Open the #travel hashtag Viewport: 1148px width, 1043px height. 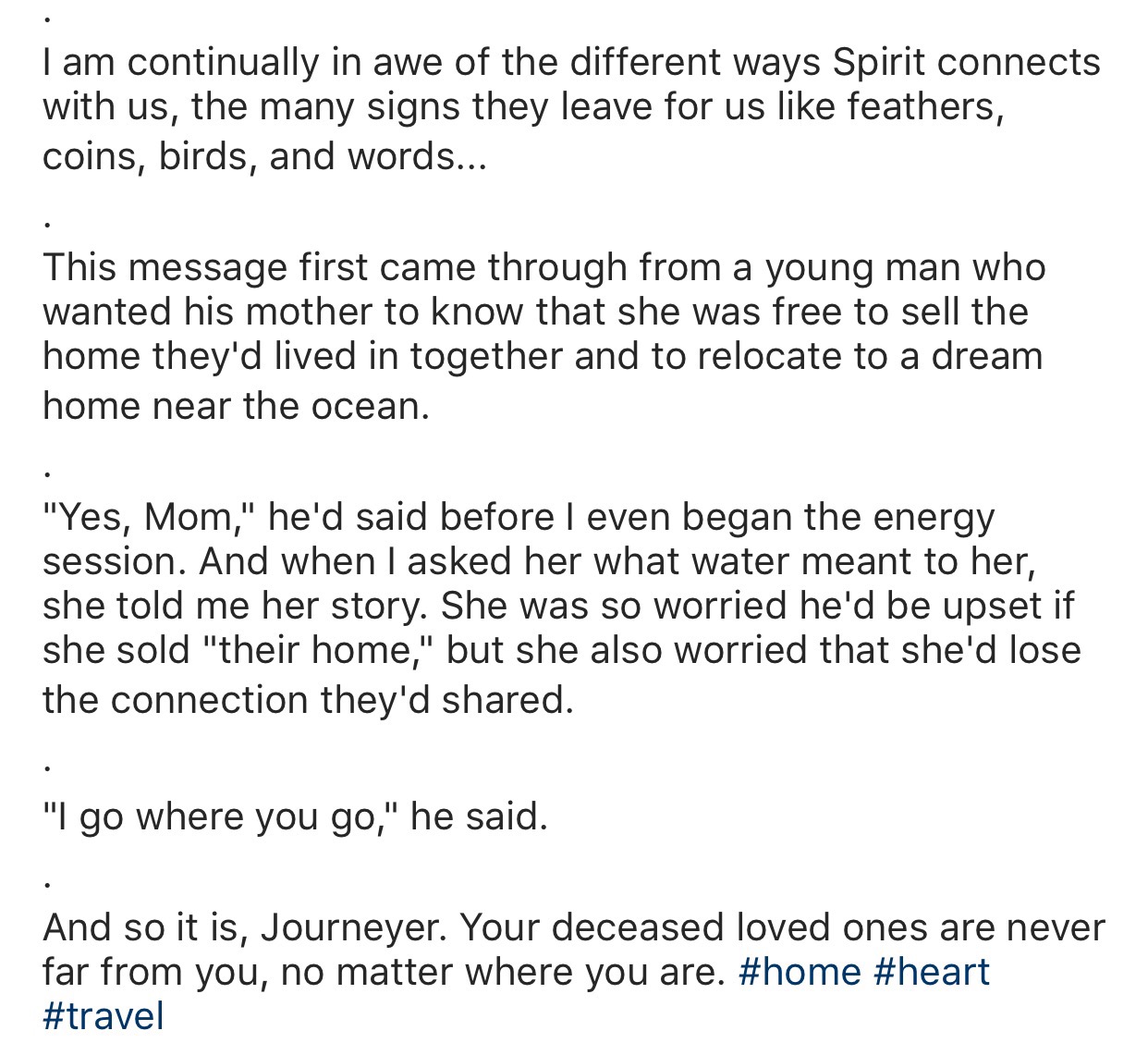103,1016
